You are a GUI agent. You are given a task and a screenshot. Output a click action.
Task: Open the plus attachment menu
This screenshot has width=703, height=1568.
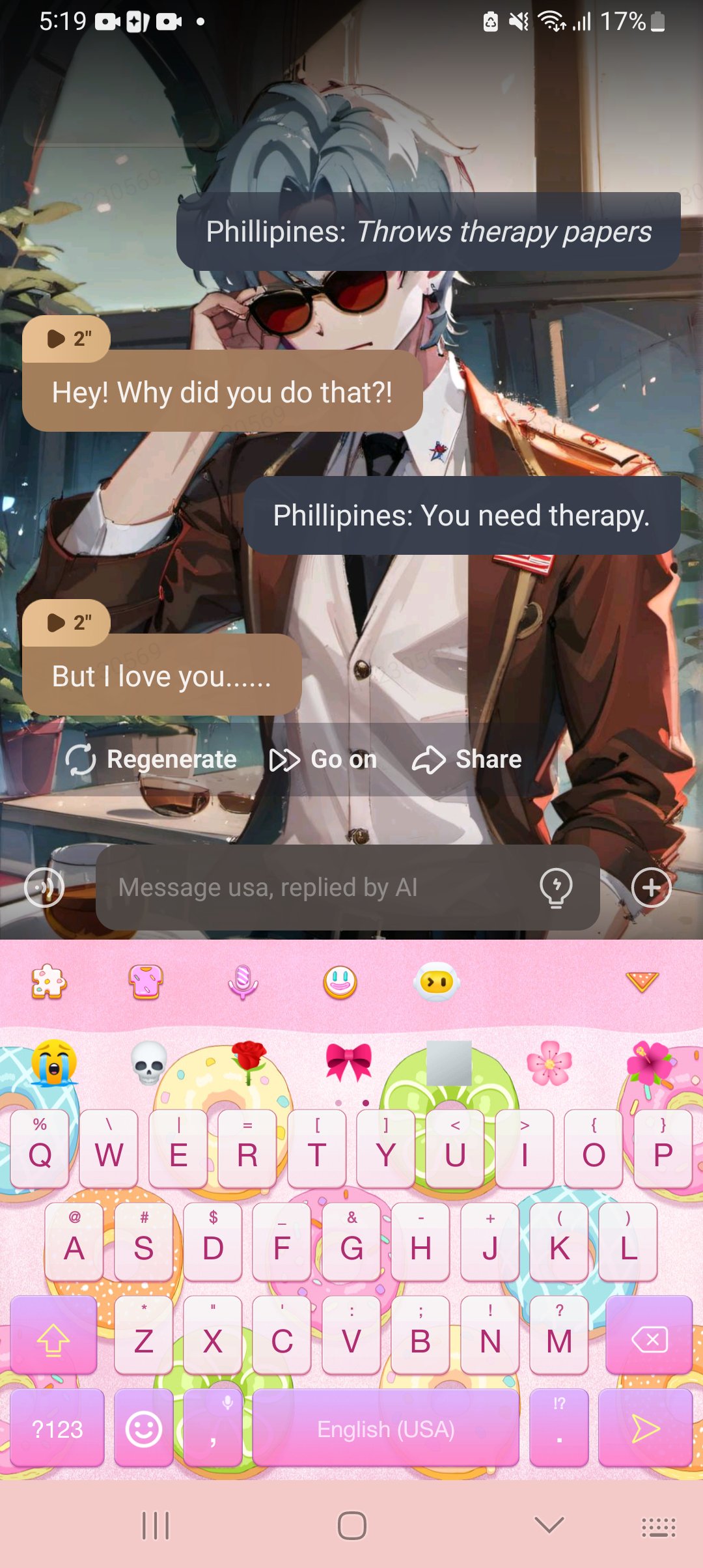click(x=651, y=887)
